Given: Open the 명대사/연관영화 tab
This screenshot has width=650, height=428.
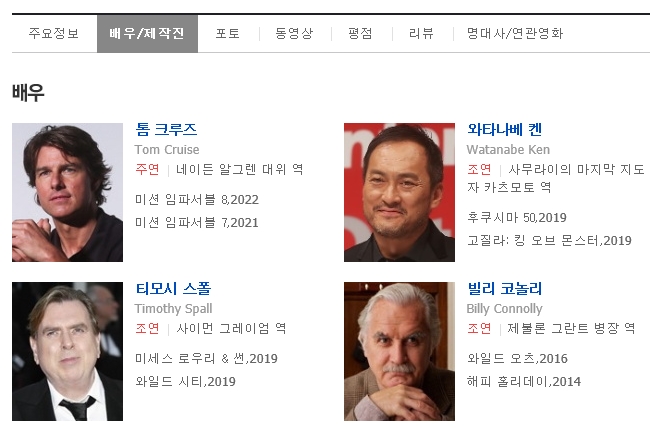Looking at the screenshot, I should 514,33.
